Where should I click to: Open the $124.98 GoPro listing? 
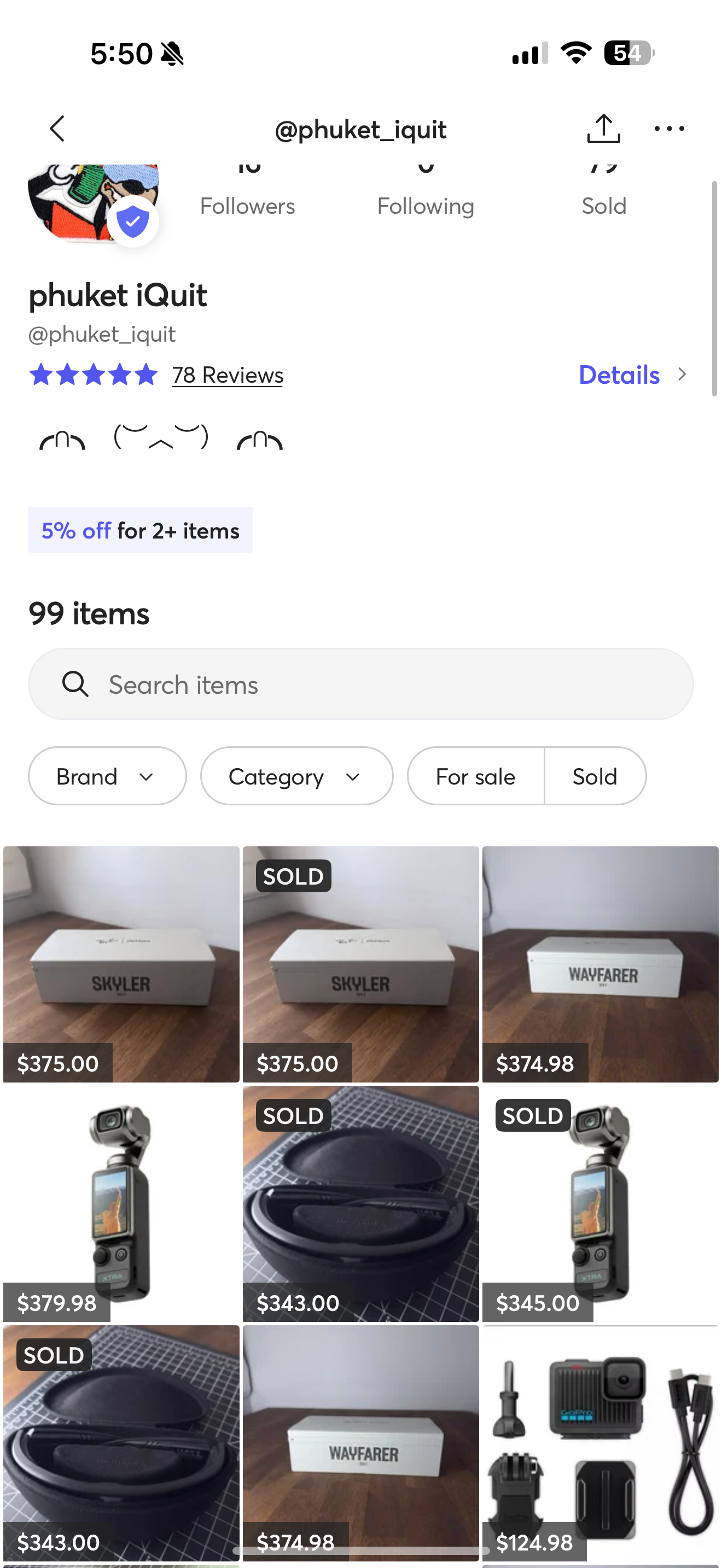coord(600,1443)
